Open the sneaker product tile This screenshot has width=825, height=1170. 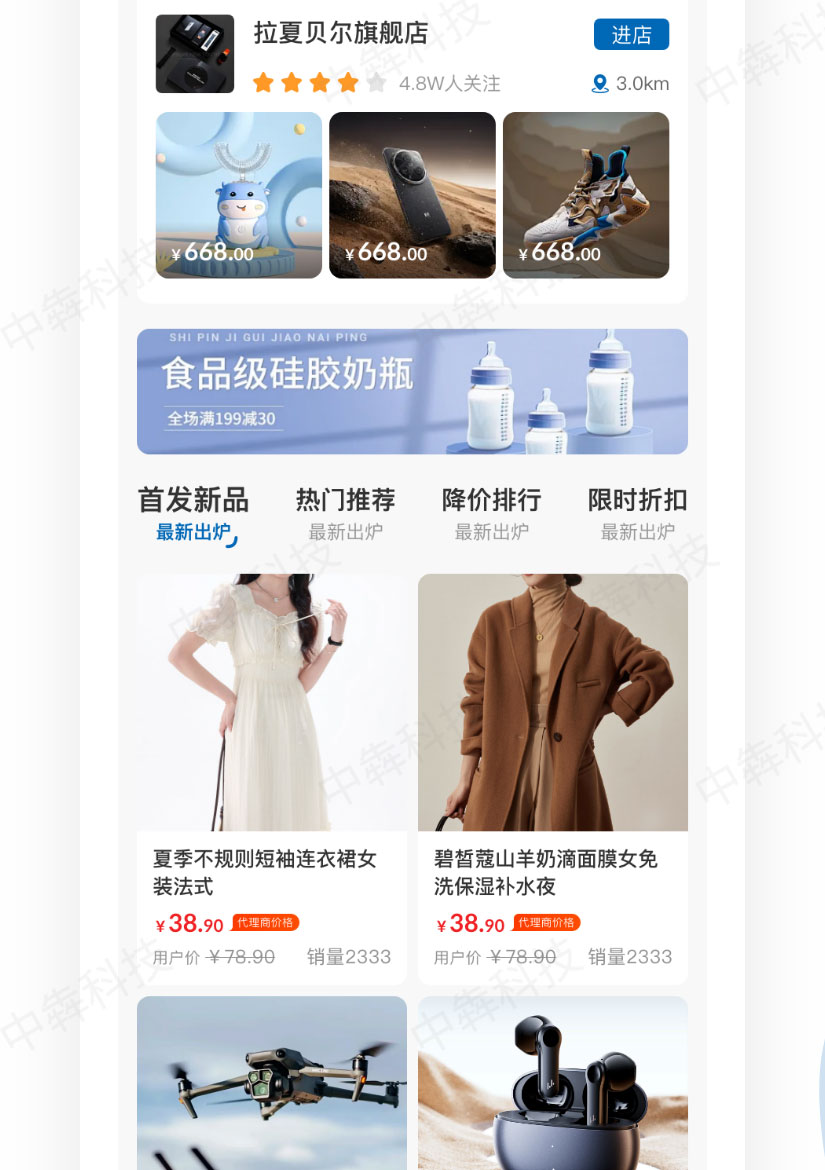pos(585,195)
